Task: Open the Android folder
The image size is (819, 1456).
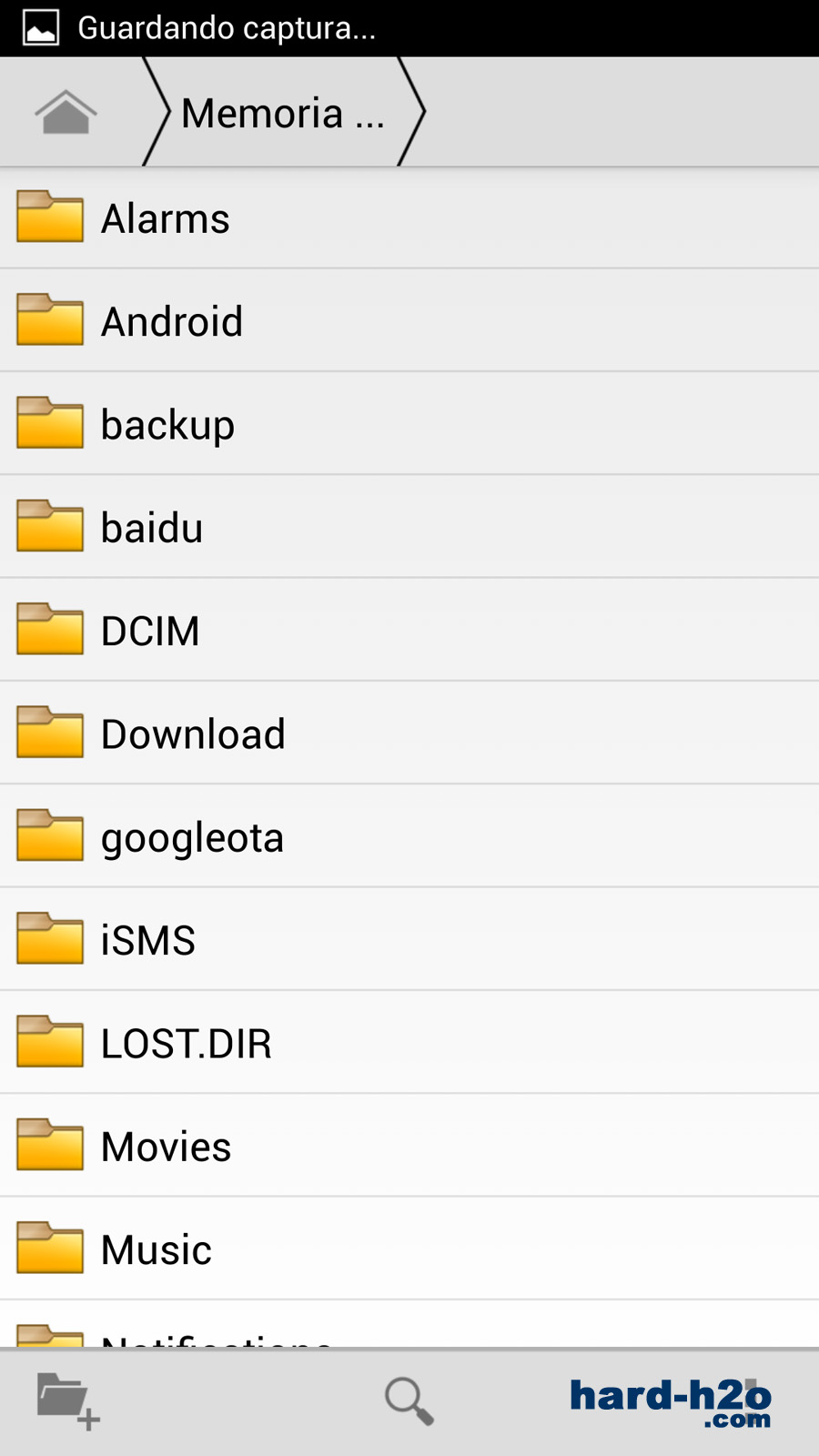Action: click(x=409, y=321)
